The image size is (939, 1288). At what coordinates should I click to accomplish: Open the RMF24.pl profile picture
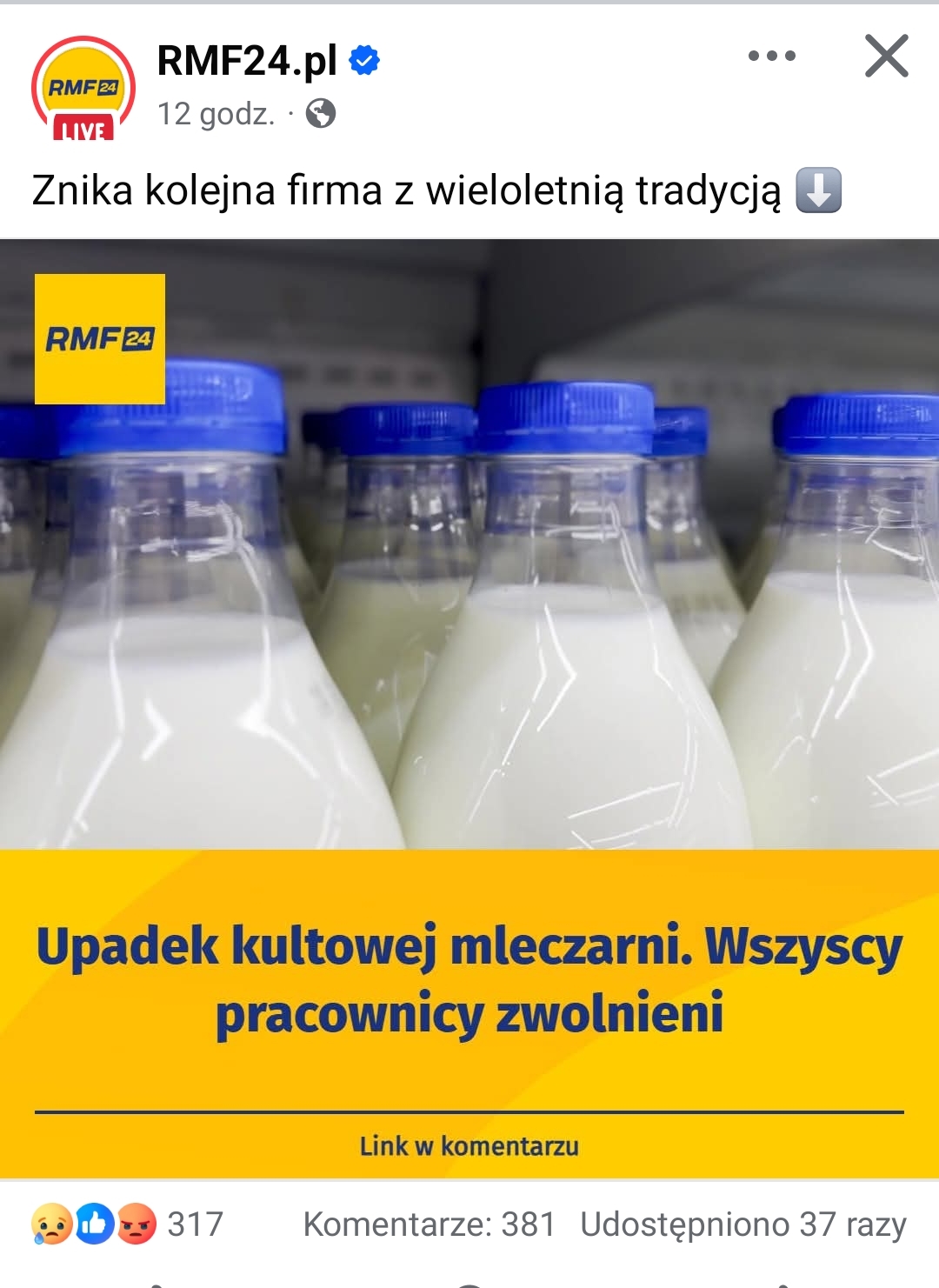(x=83, y=88)
